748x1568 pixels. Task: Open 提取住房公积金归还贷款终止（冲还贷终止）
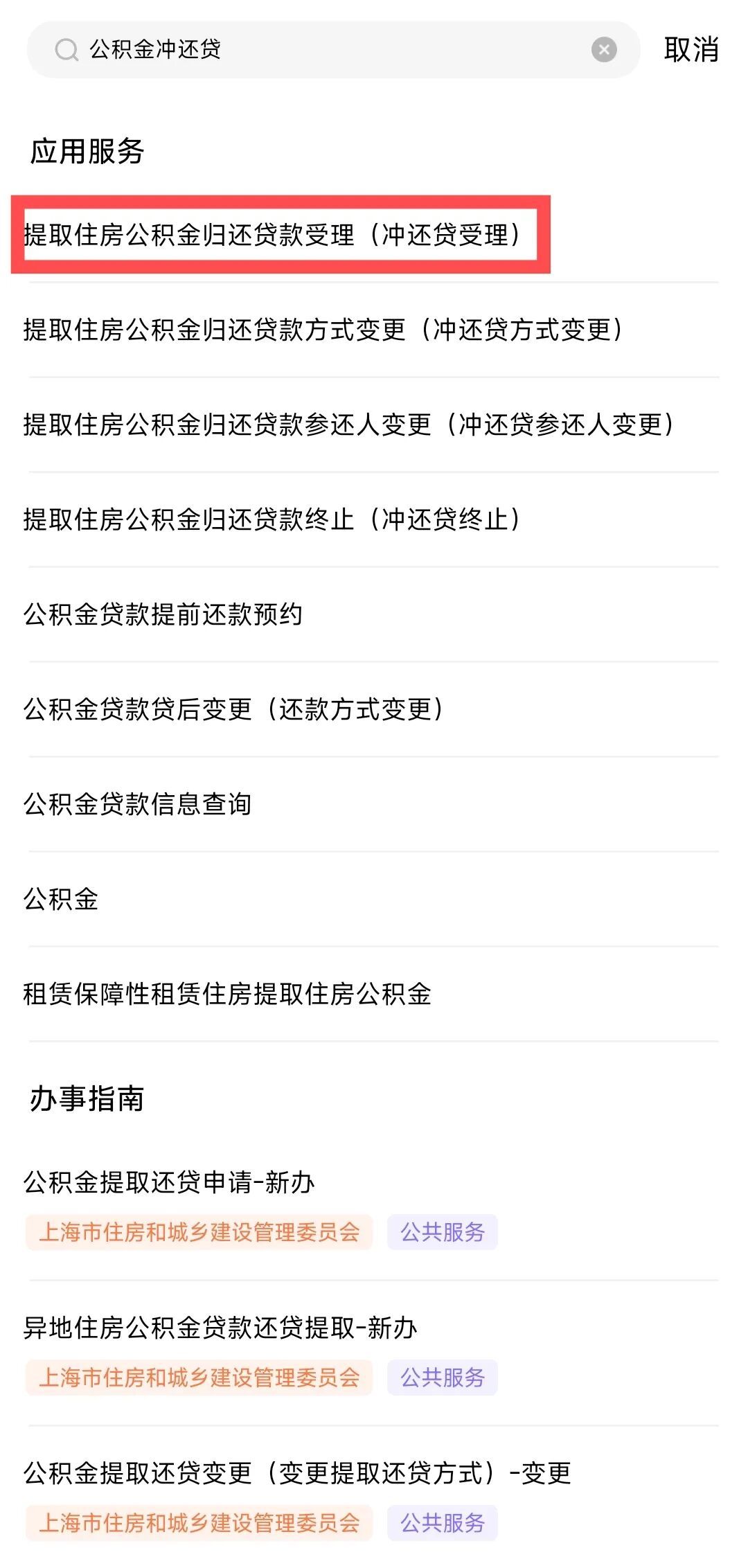pyautogui.click(x=272, y=519)
